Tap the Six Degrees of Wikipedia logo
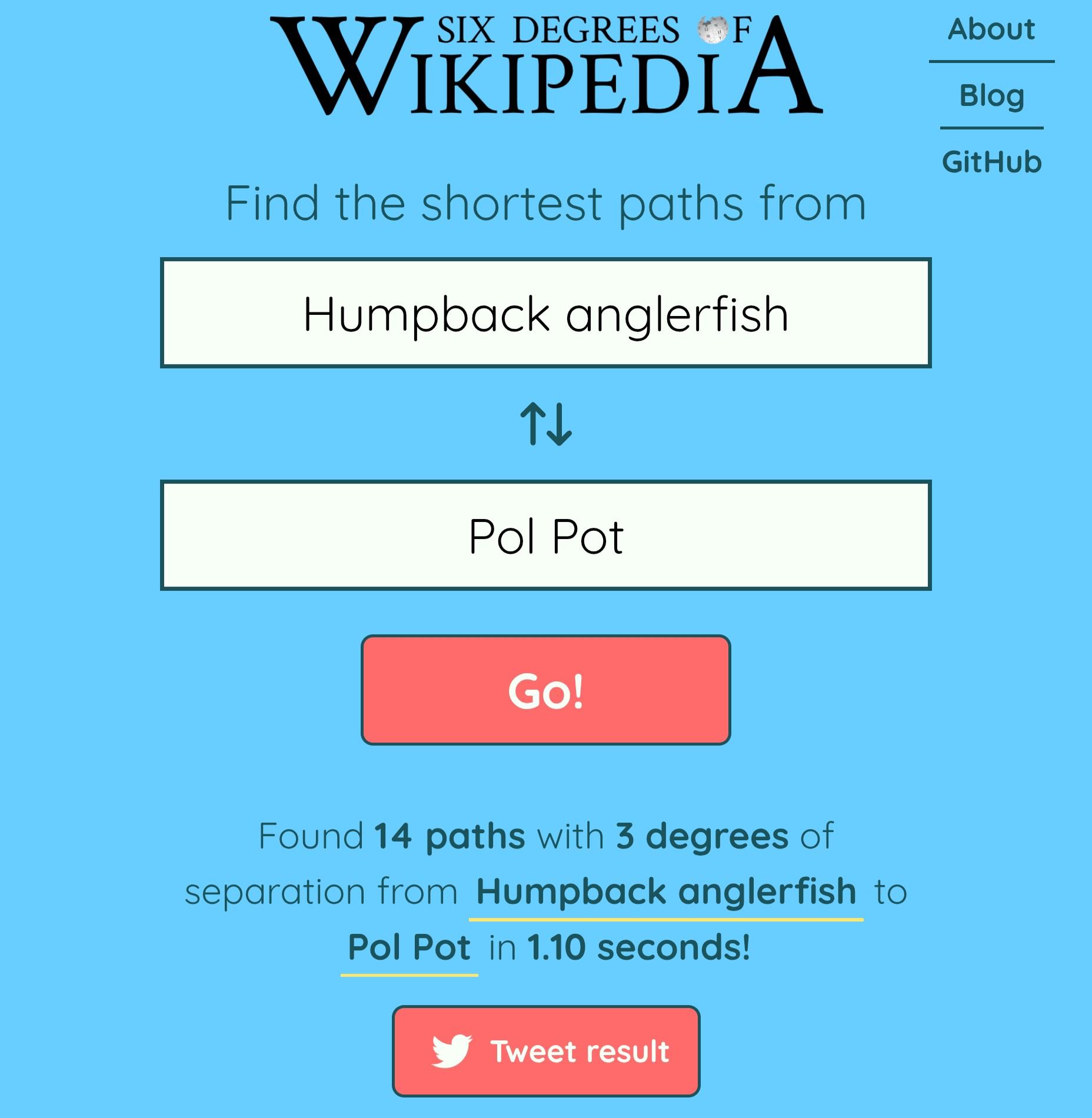This screenshot has width=1092, height=1118. pos(545,65)
